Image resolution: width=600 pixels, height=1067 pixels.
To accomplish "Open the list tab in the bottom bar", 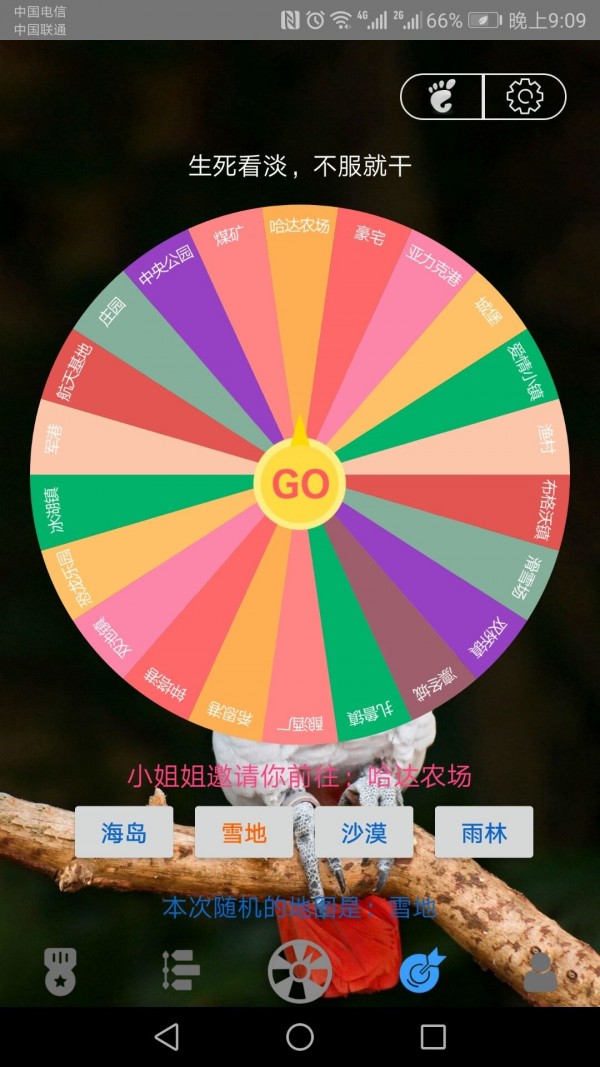I will [181, 971].
